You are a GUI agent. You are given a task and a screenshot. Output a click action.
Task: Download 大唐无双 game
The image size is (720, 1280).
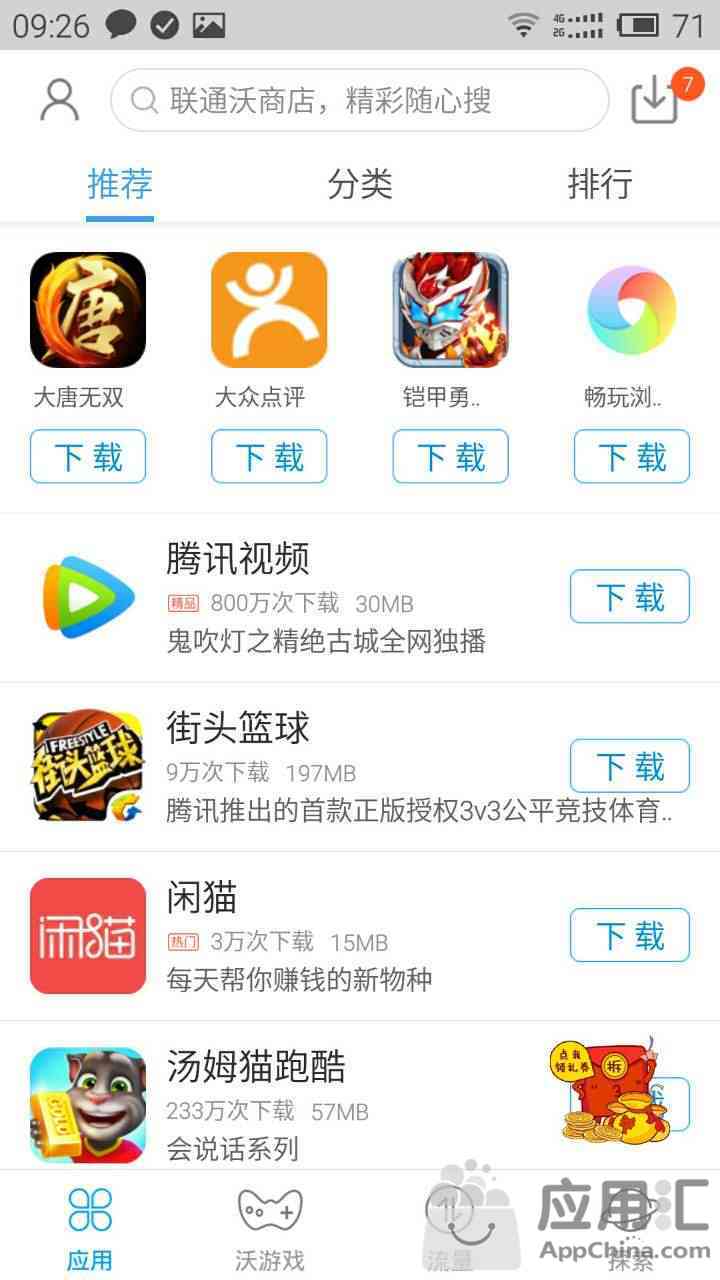[x=88, y=457]
